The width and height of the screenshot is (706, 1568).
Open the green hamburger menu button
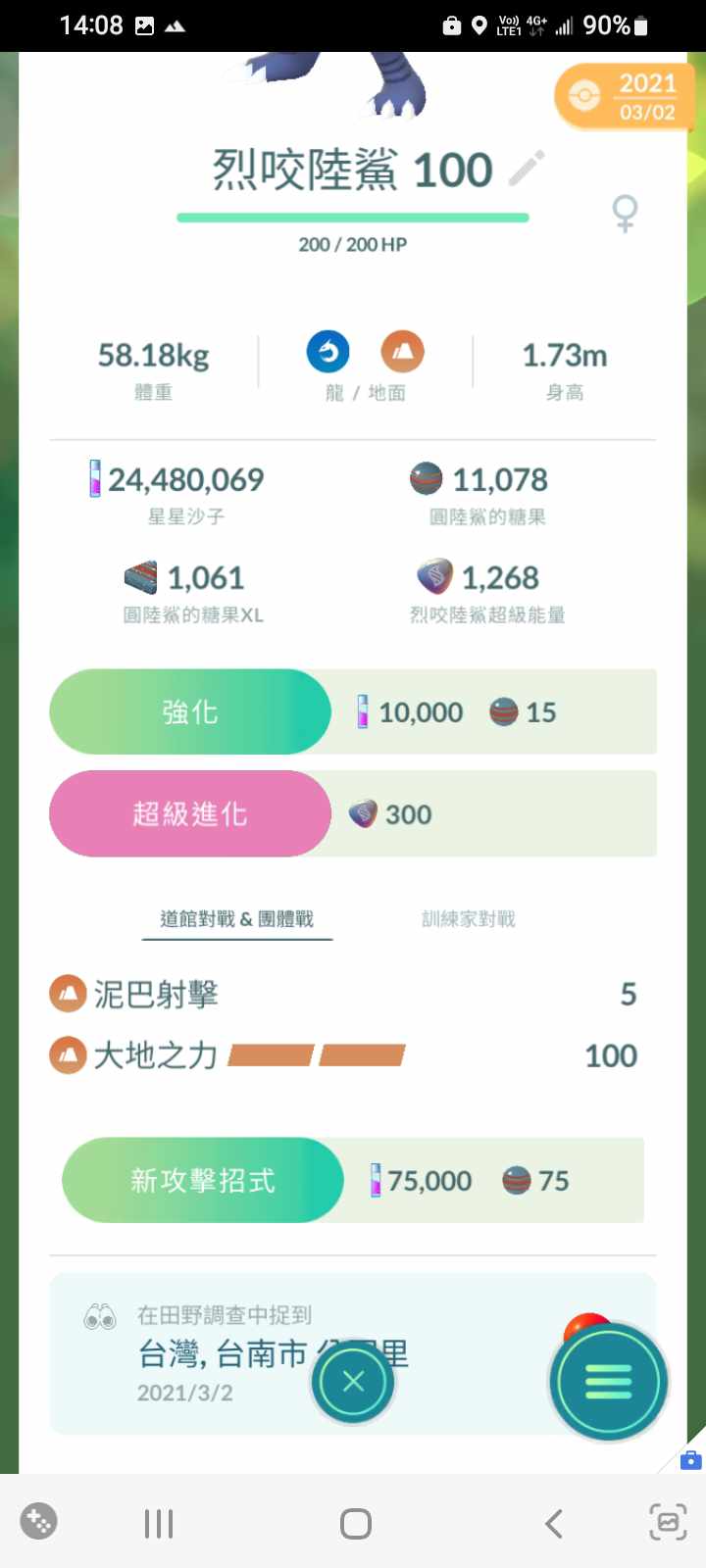(x=608, y=1382)
